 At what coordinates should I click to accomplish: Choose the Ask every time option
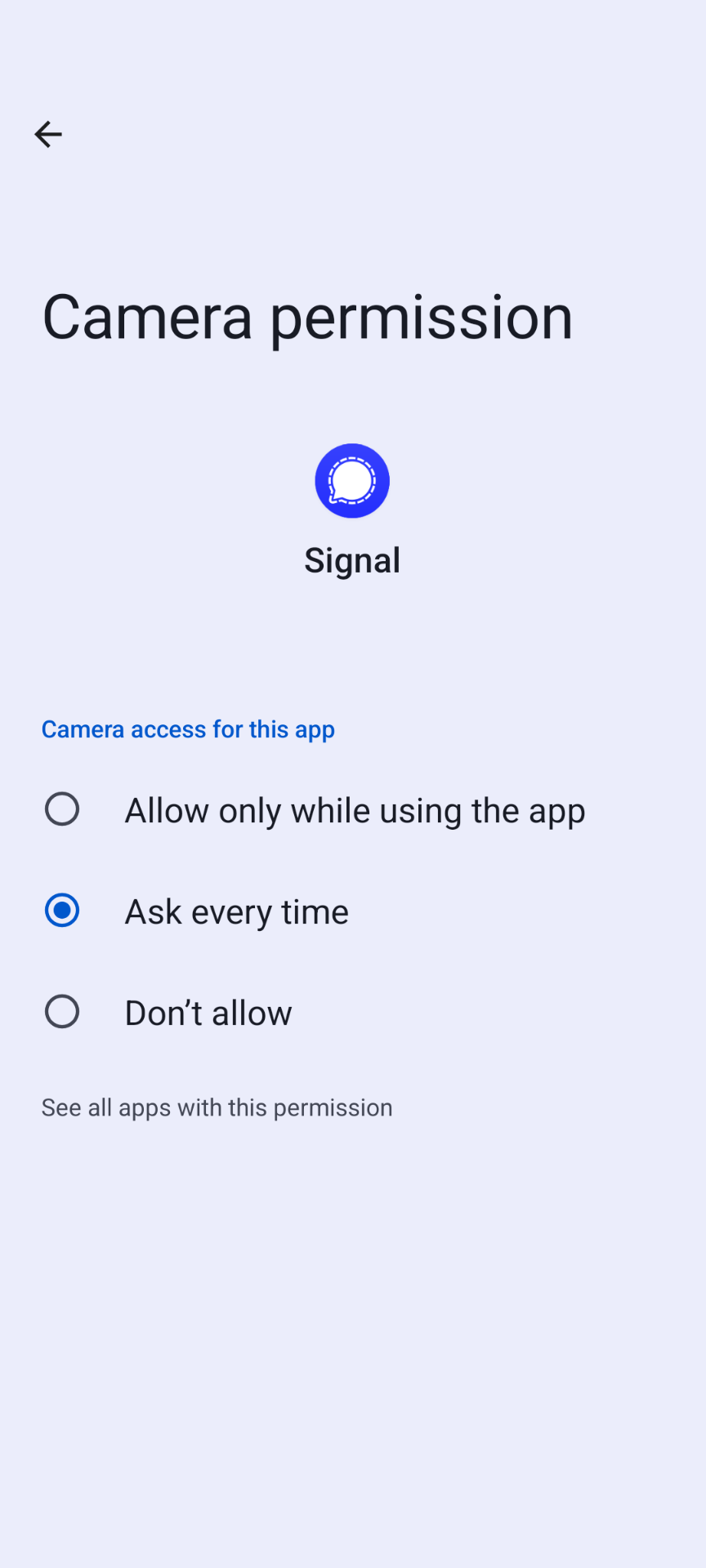(x=62, y=911)
